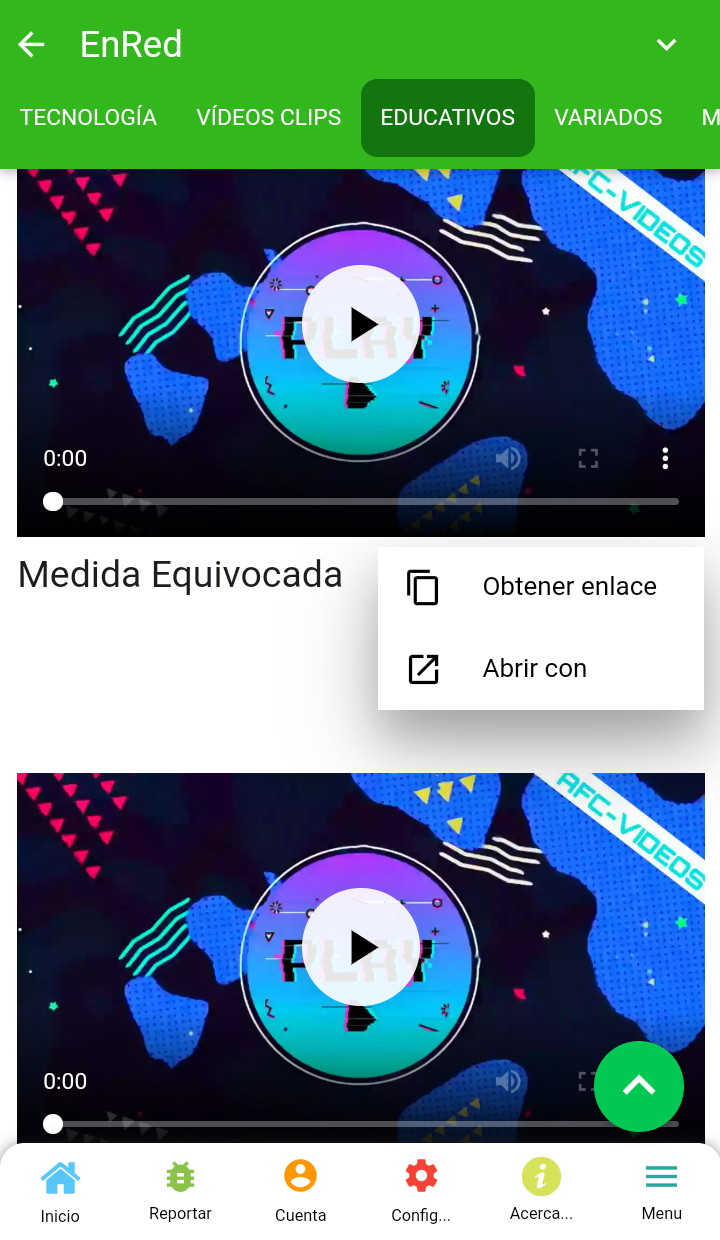This screenshot has height=1240, width=720.
Task: Play the video above Medida Equivocada
Action: [361, 324]
